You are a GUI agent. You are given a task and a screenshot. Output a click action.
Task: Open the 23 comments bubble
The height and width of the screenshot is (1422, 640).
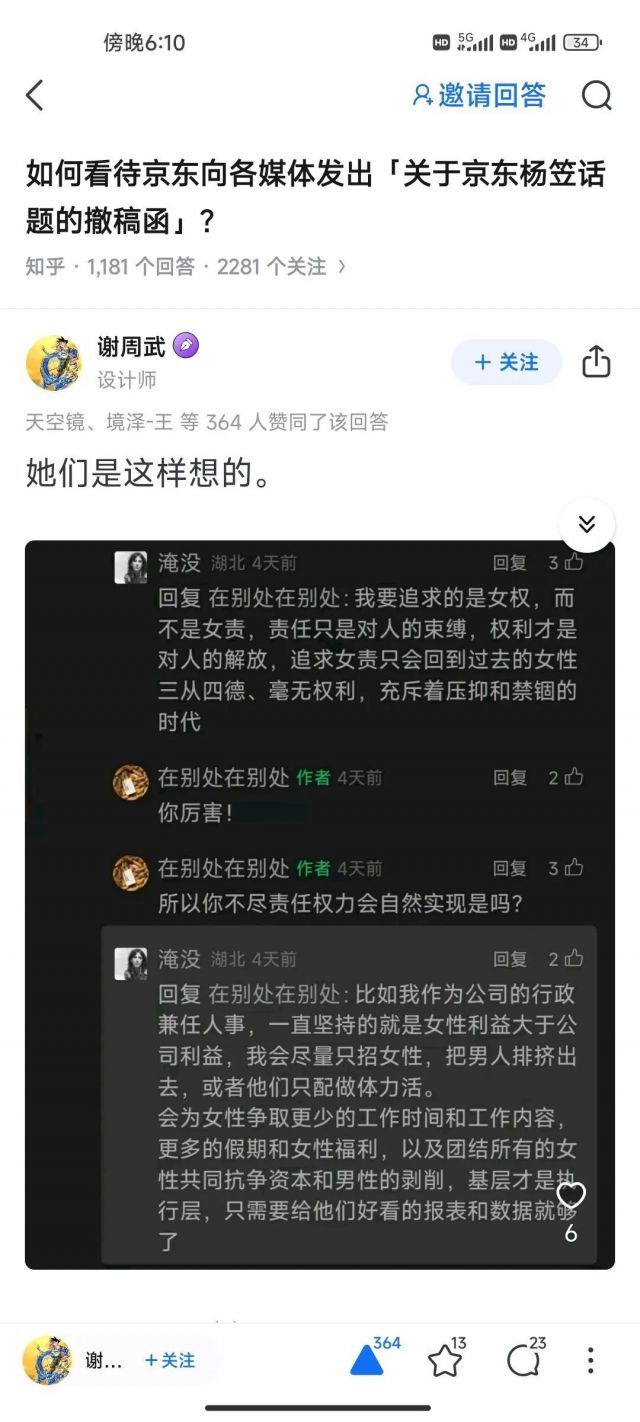click(x=522, y=1360)
